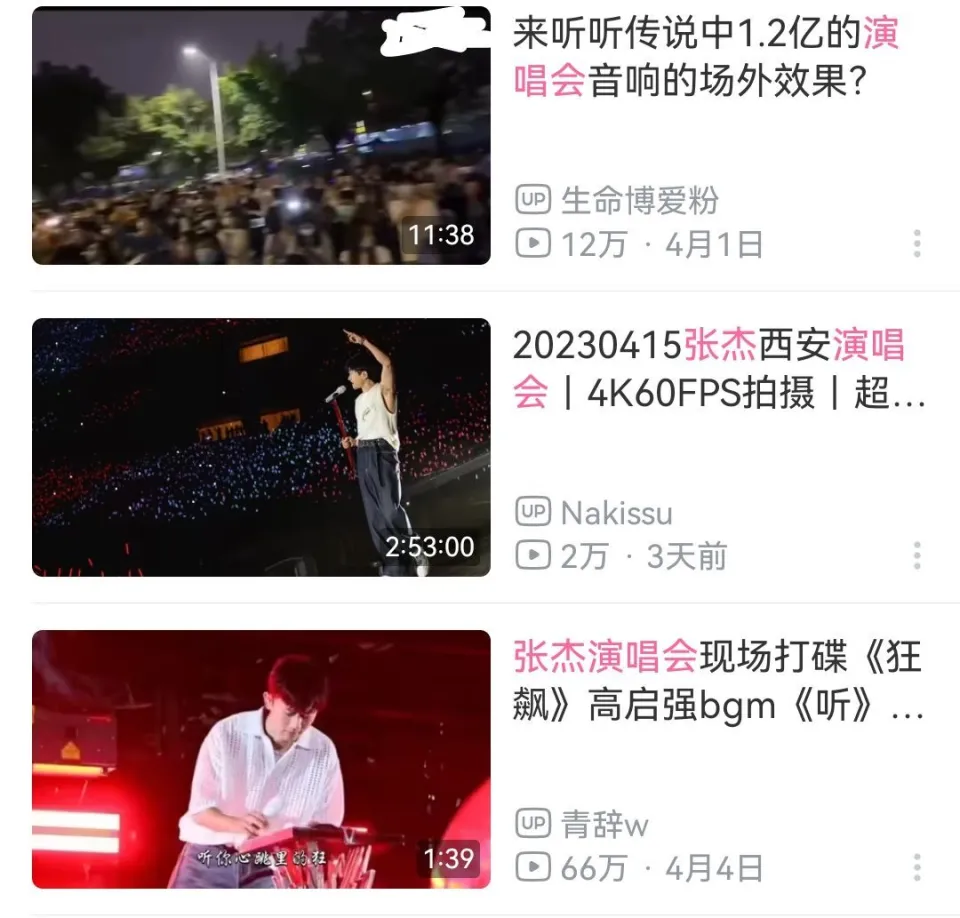Open more options for the 生命博爱粉 video
This screenshot has height=918, width=960.
[916, 244]
